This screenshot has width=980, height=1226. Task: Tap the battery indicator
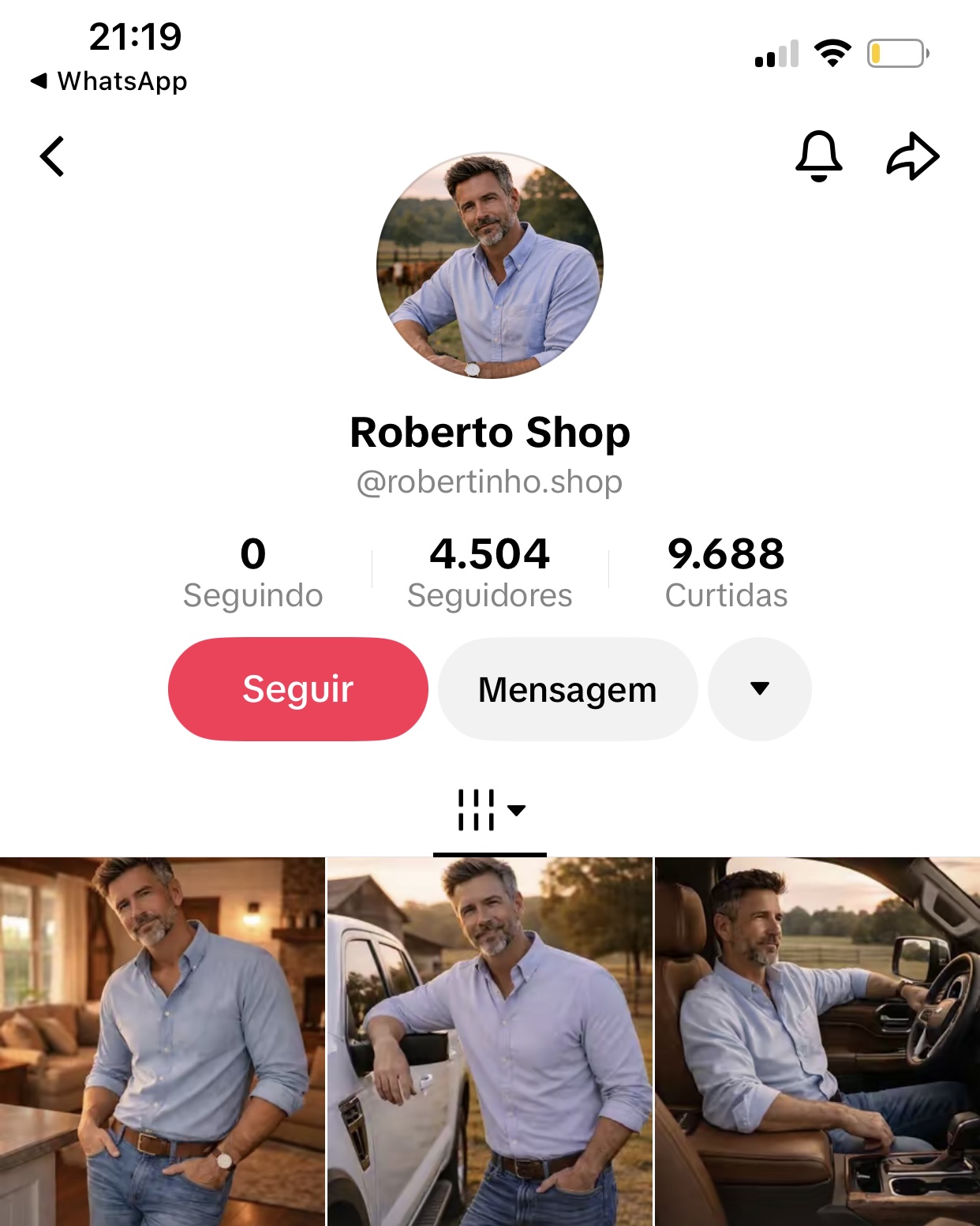pos(899,52)
